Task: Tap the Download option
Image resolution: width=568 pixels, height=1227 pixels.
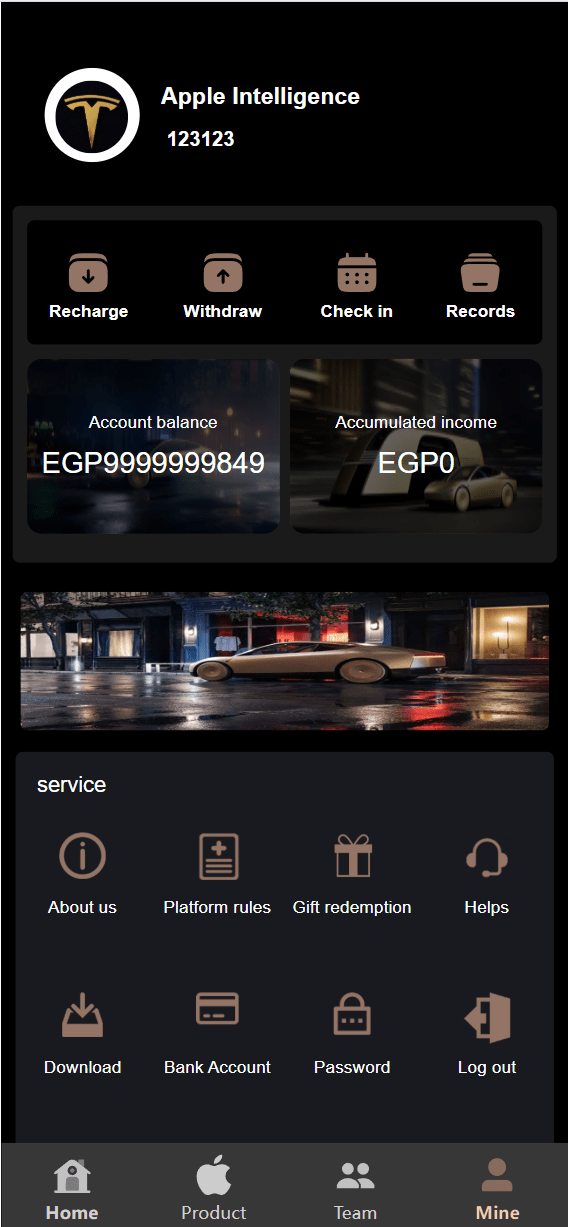Action: pos(82,1035)
